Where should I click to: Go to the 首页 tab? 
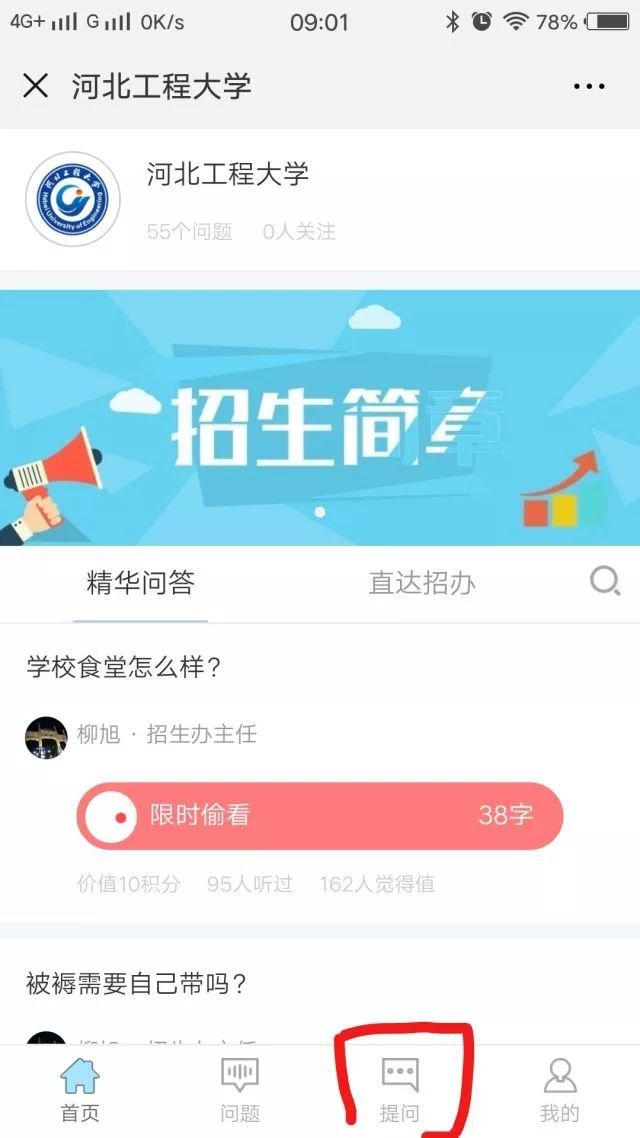coord(80,1091)
